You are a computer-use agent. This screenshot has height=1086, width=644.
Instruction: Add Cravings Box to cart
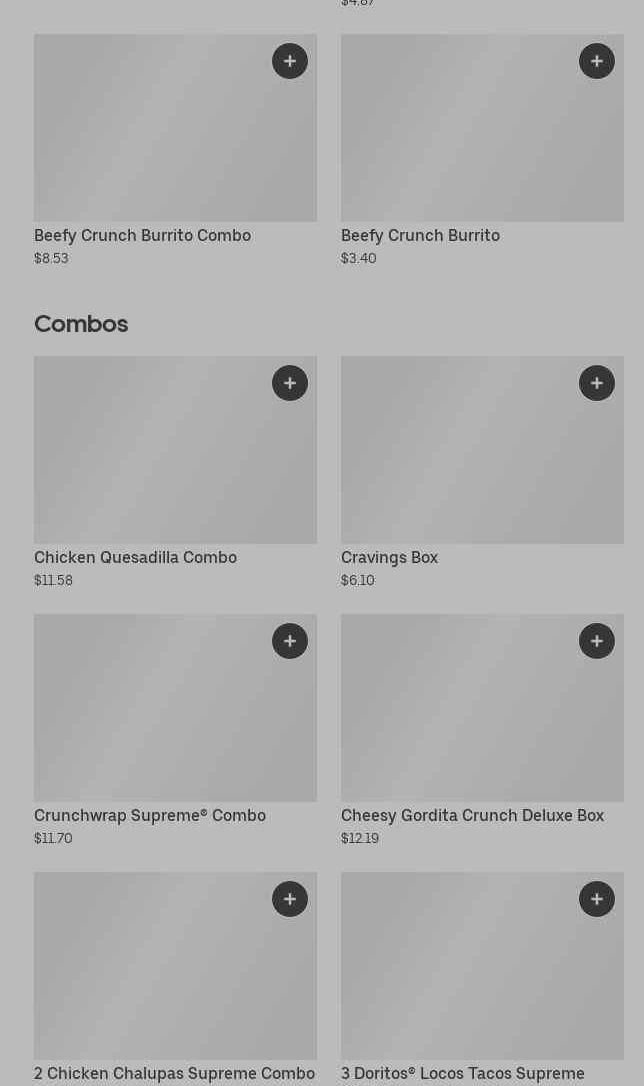(x=597, y=383)
